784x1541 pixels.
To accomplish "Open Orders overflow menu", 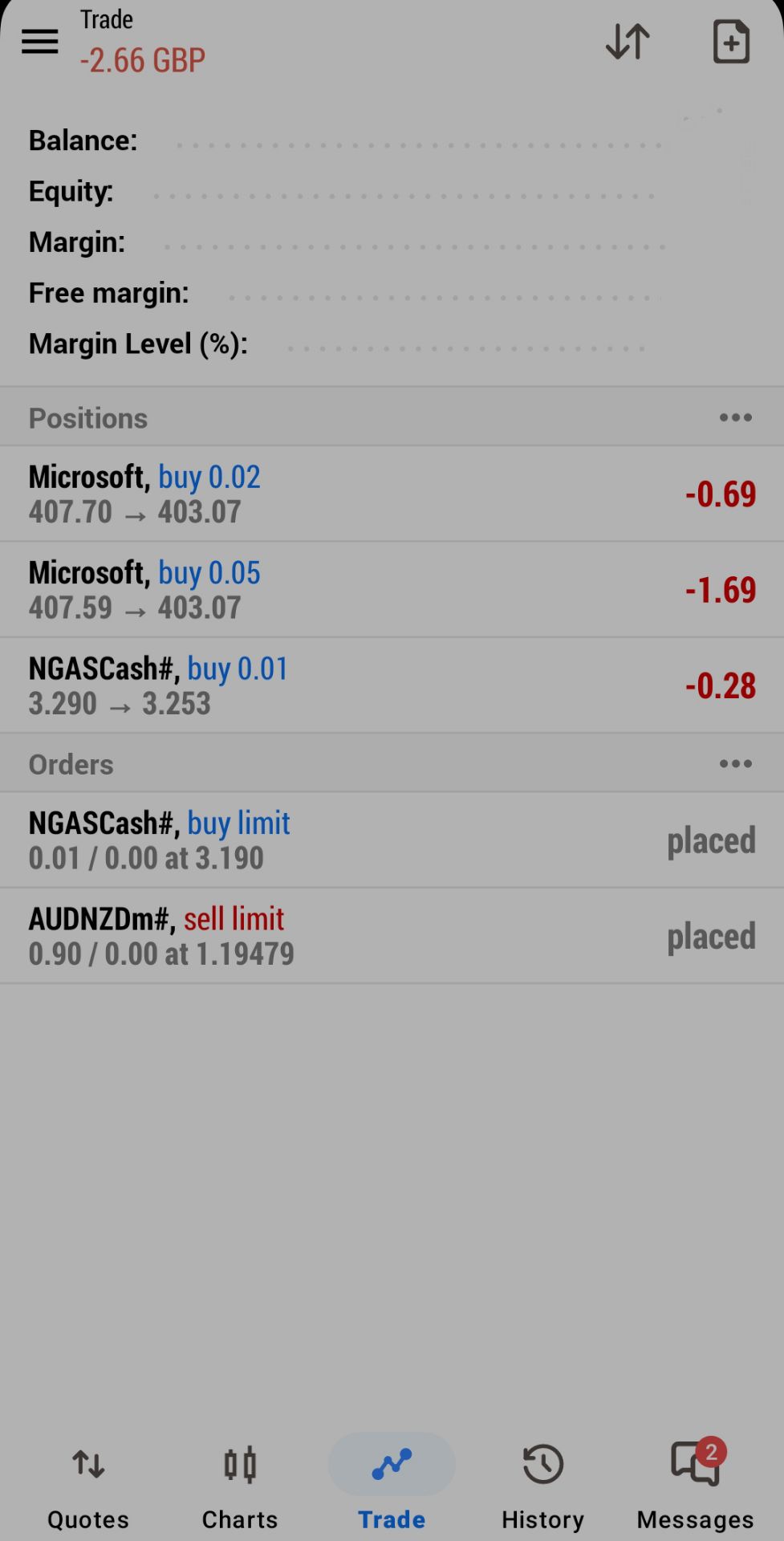I will pyautogui.click(x=735, y=764).
